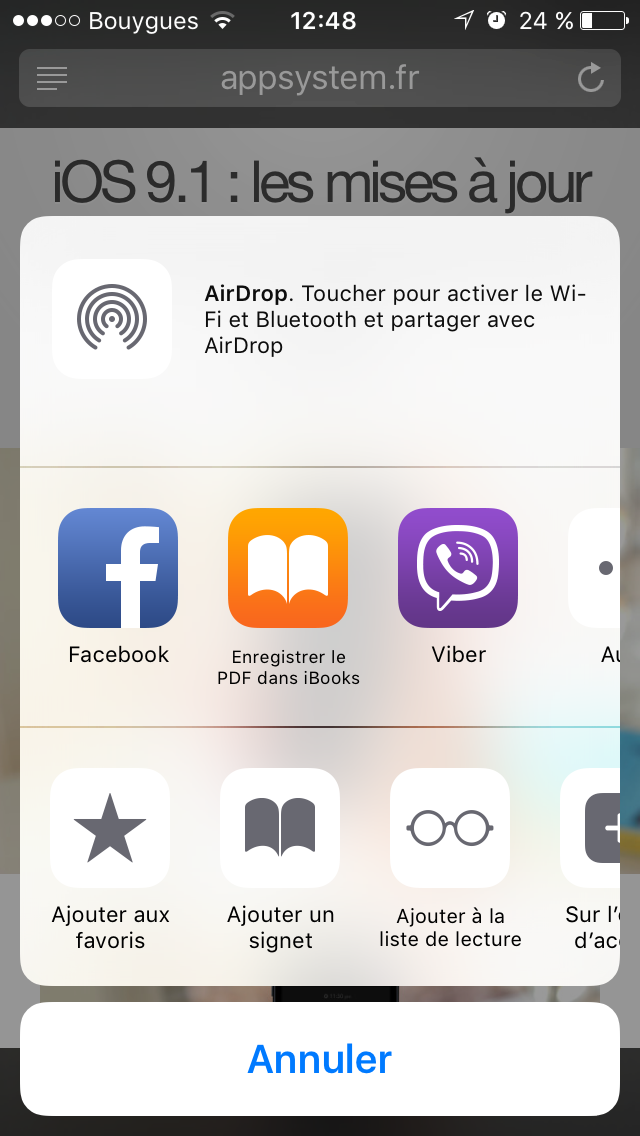Share the page to Facebook
This screenshot has width=640, height=1136.
pos(118,568)
